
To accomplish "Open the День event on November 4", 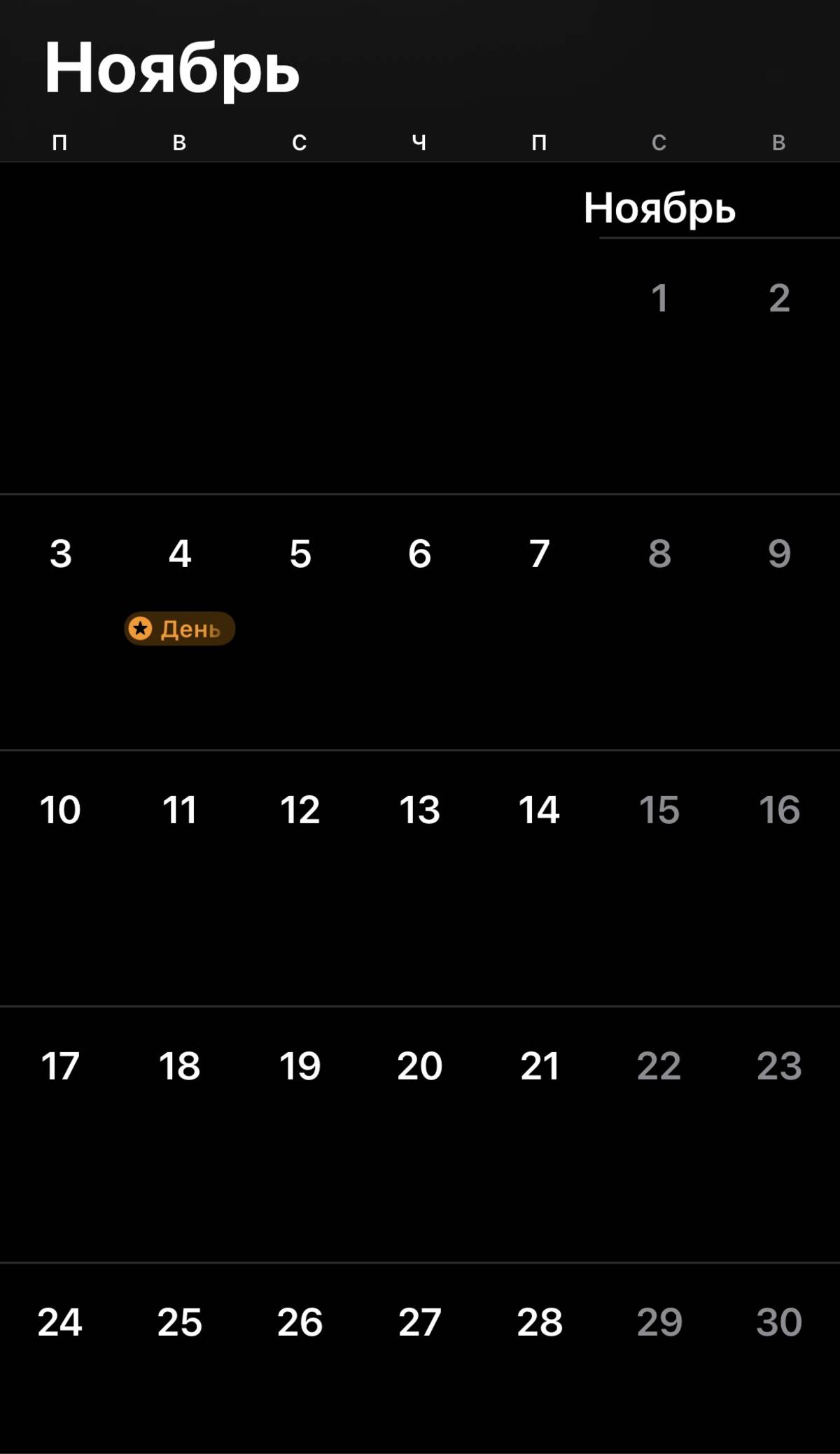I will [179, 629].
